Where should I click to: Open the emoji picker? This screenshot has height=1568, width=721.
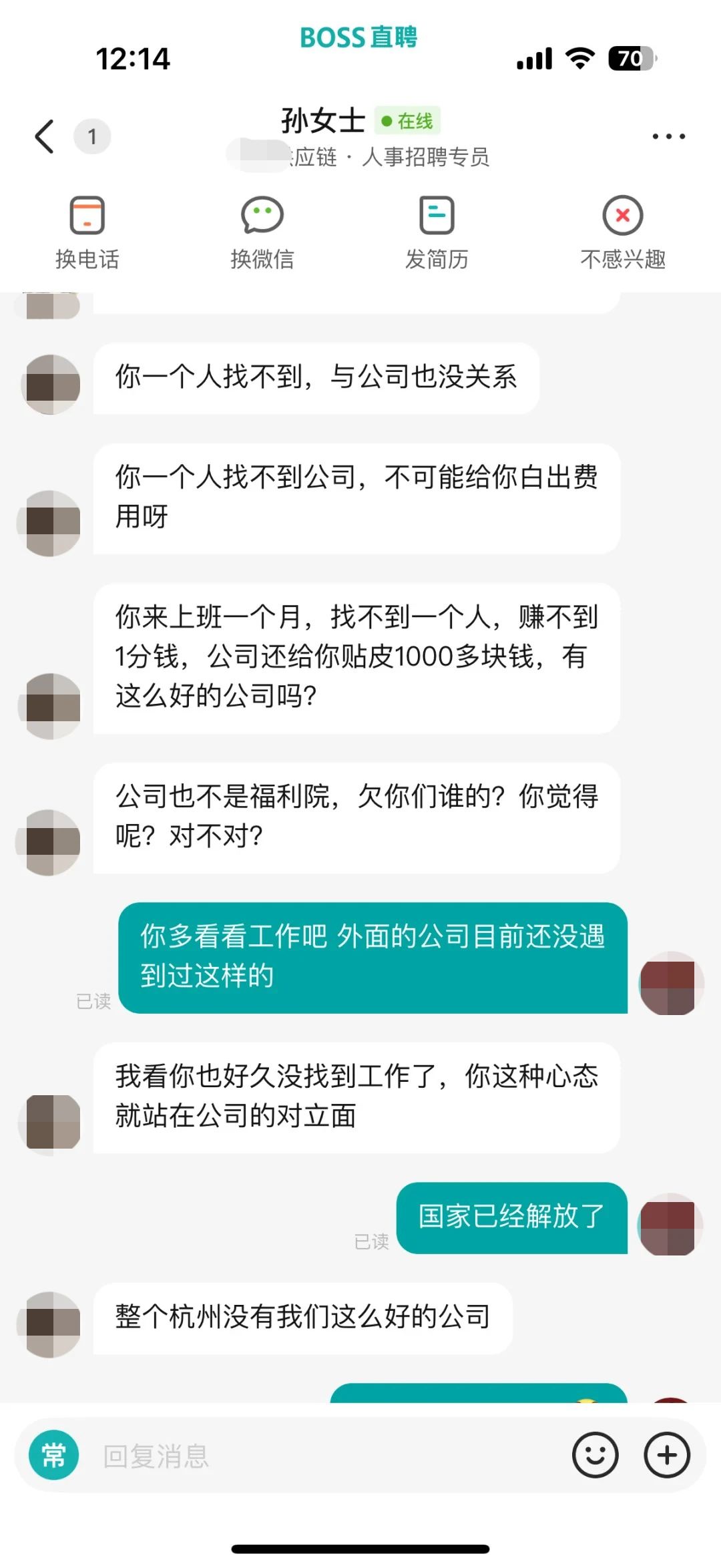pos(595,1455)
